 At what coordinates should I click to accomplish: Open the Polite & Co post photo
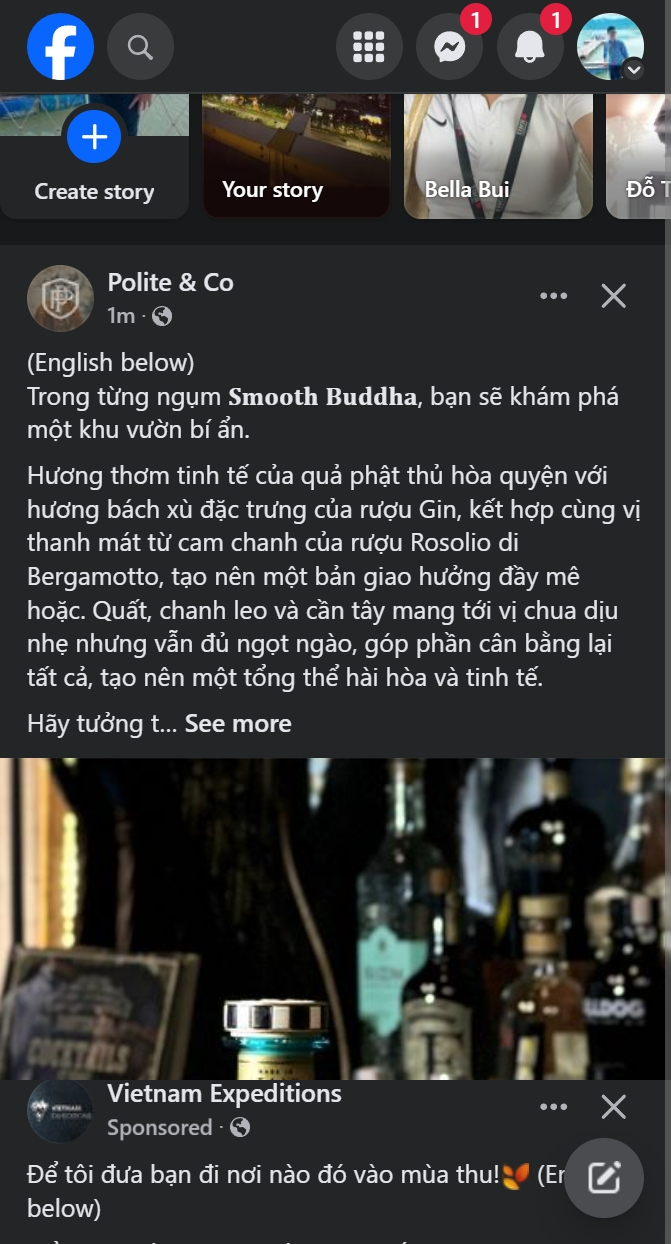[335, 918]
